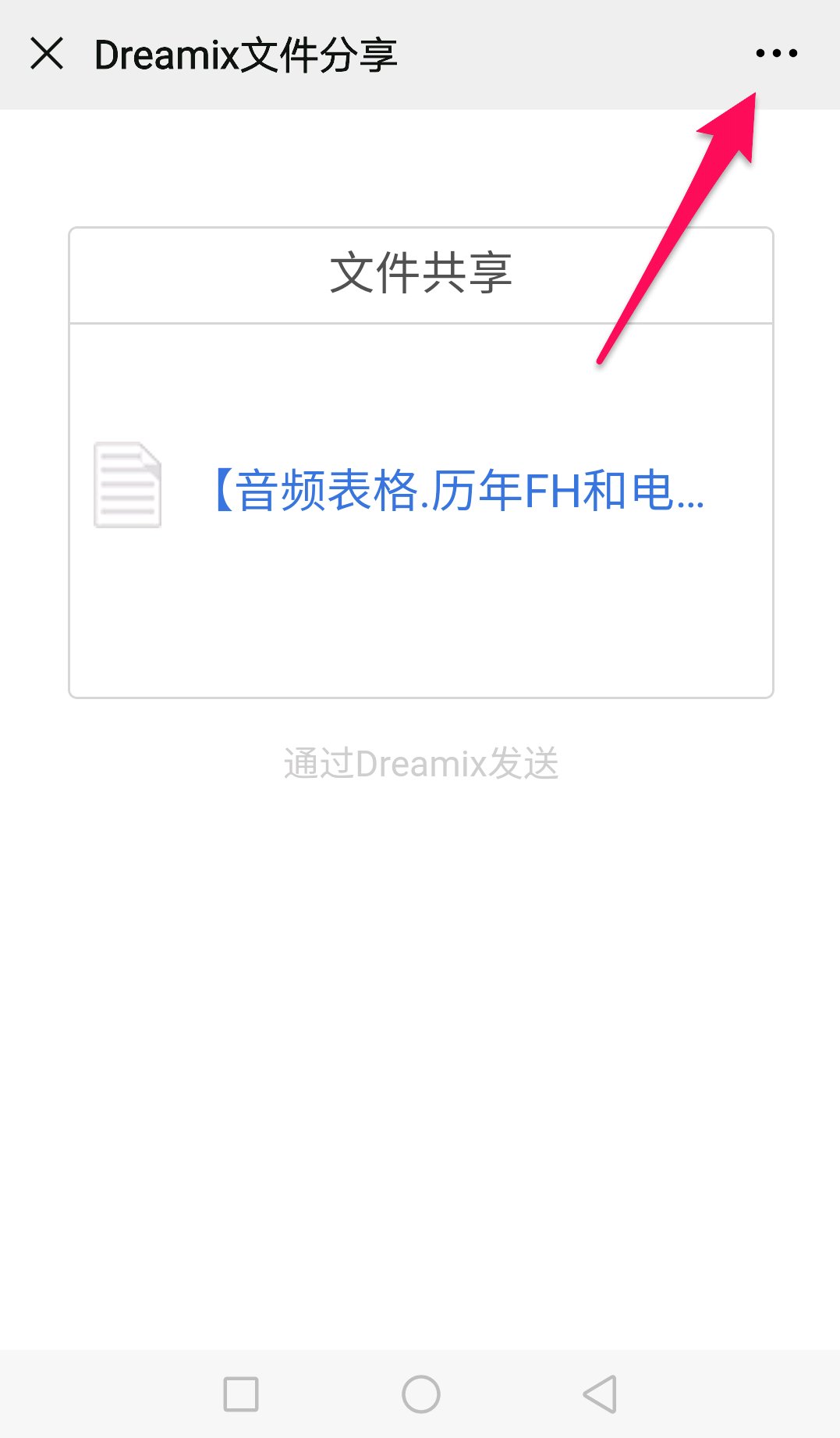Go to the home screen

(x=420, y=1394)
